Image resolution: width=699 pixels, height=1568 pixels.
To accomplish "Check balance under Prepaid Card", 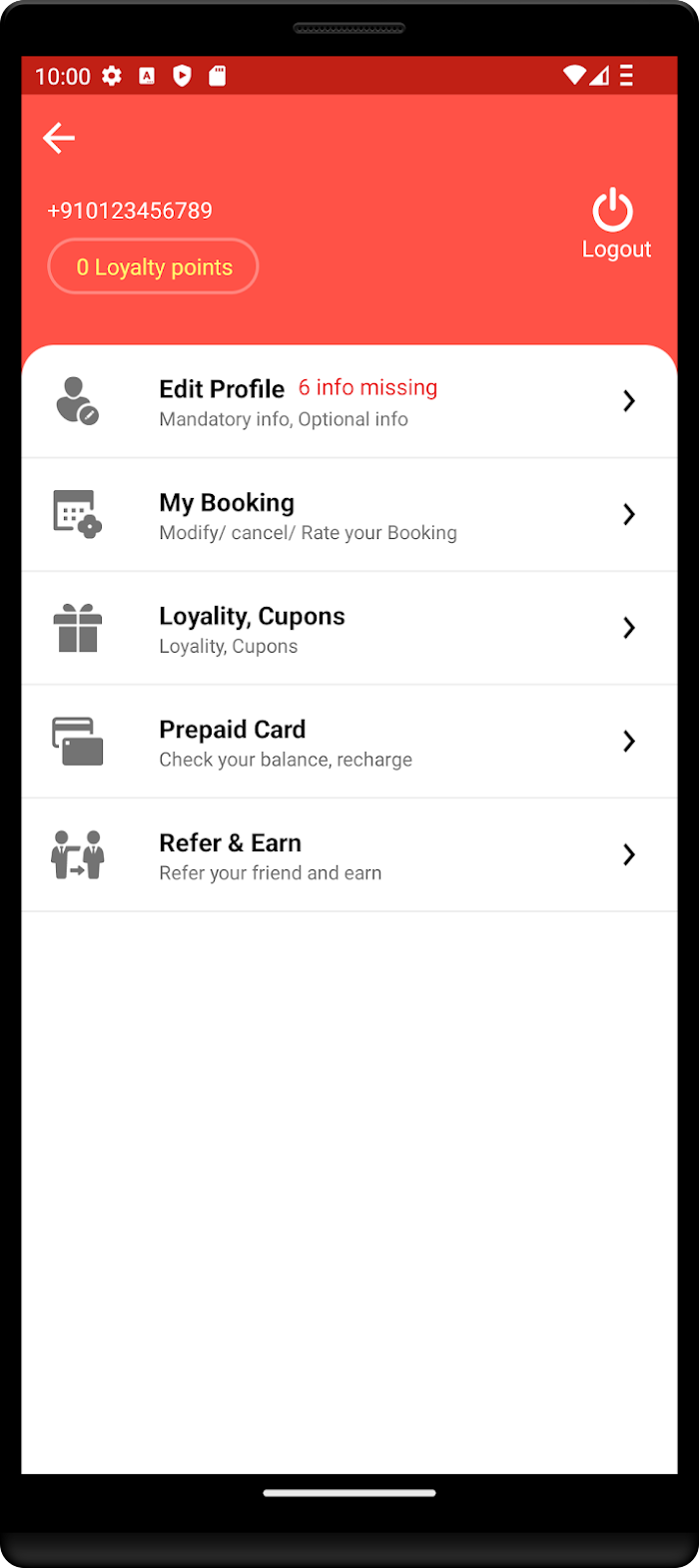I will click(349, 742).
